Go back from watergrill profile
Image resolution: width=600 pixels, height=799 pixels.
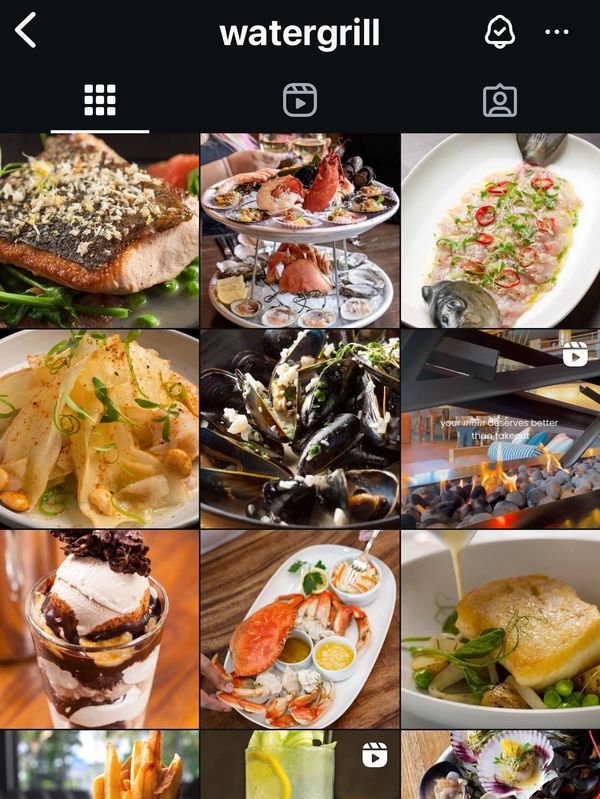pyautogui.click(x=26, y=31)
